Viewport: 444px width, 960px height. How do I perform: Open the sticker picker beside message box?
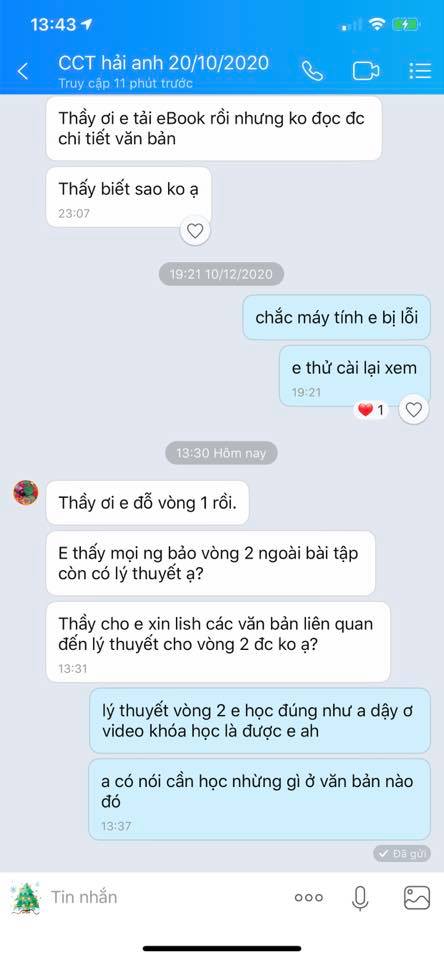26,898
